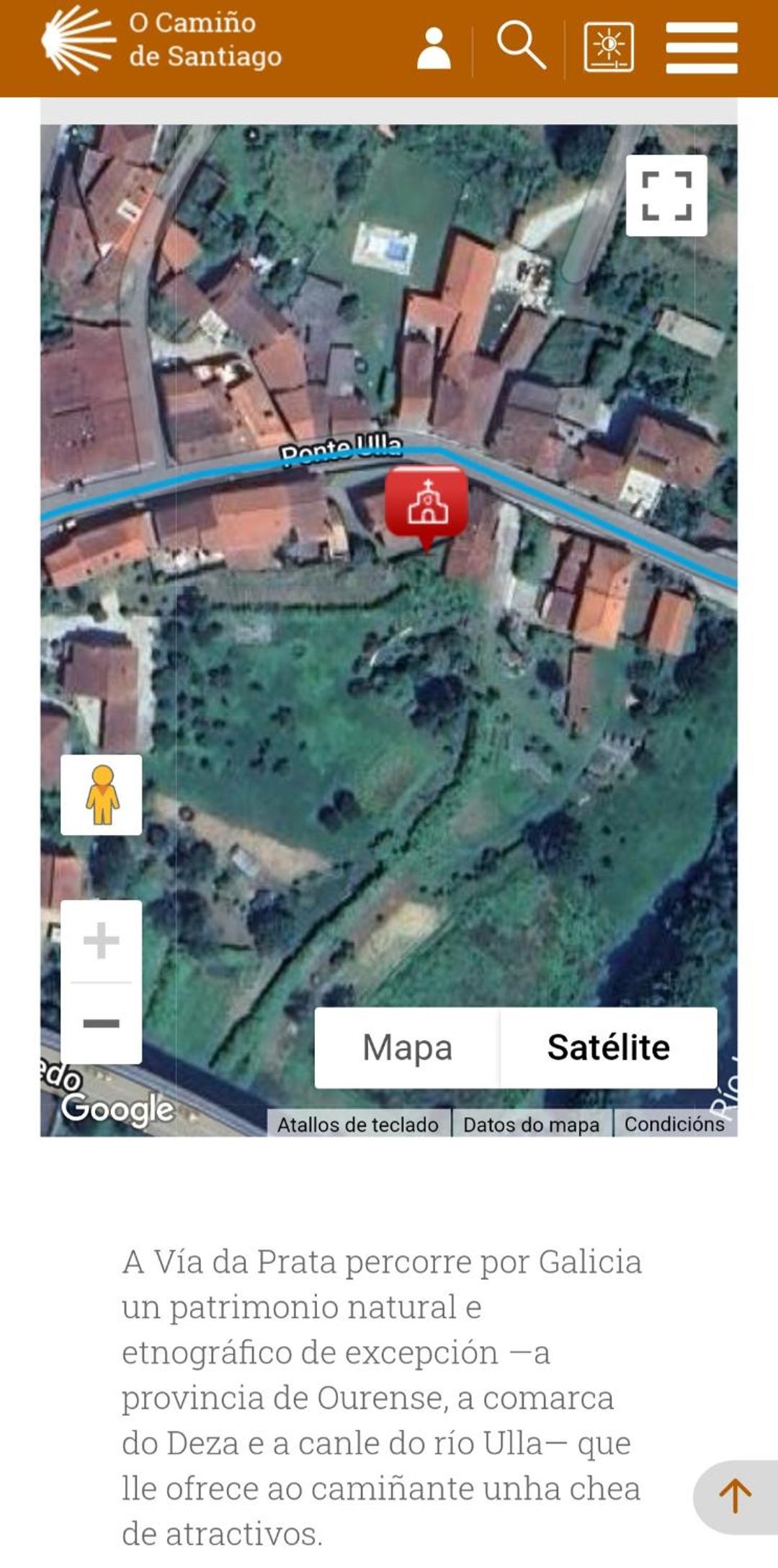Switch to Mapa view
Image resolution: width=778 pixels, height=1568 pixels.
point(407,1047)
